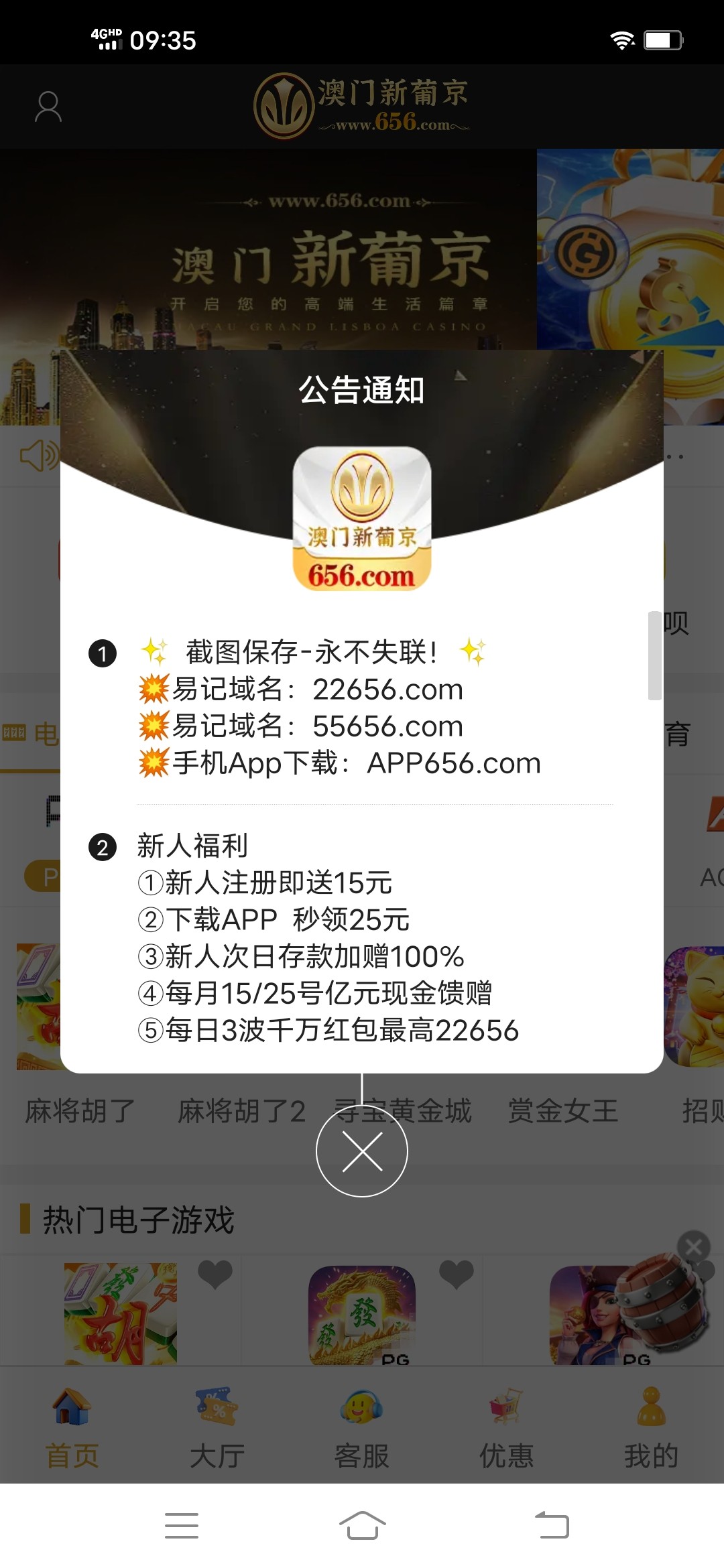
Task: Tap the system home button
Action: pos(362,1526)
